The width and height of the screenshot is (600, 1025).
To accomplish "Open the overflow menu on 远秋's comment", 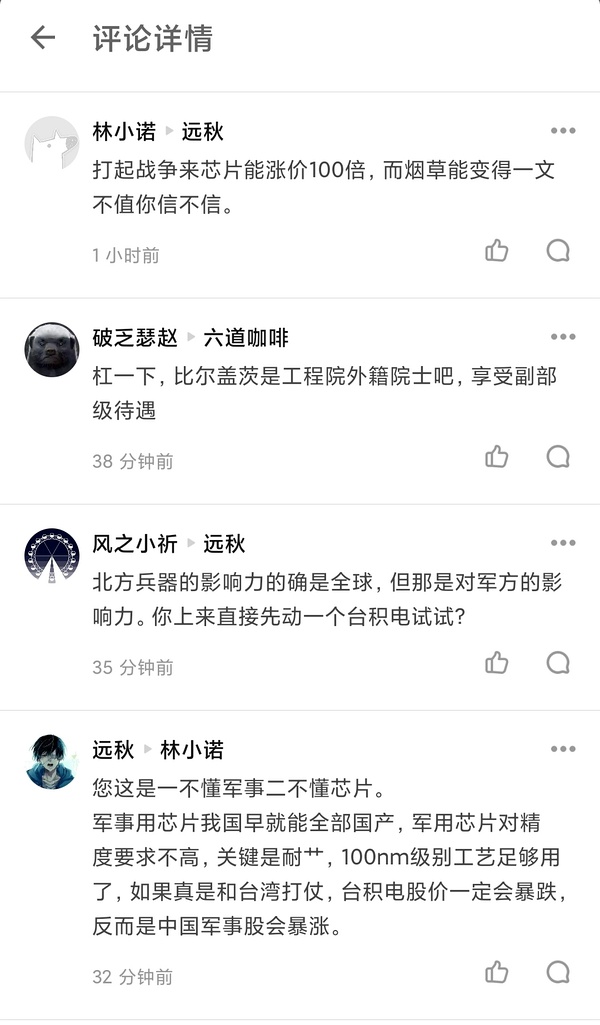I will click(x=563, y=749).
